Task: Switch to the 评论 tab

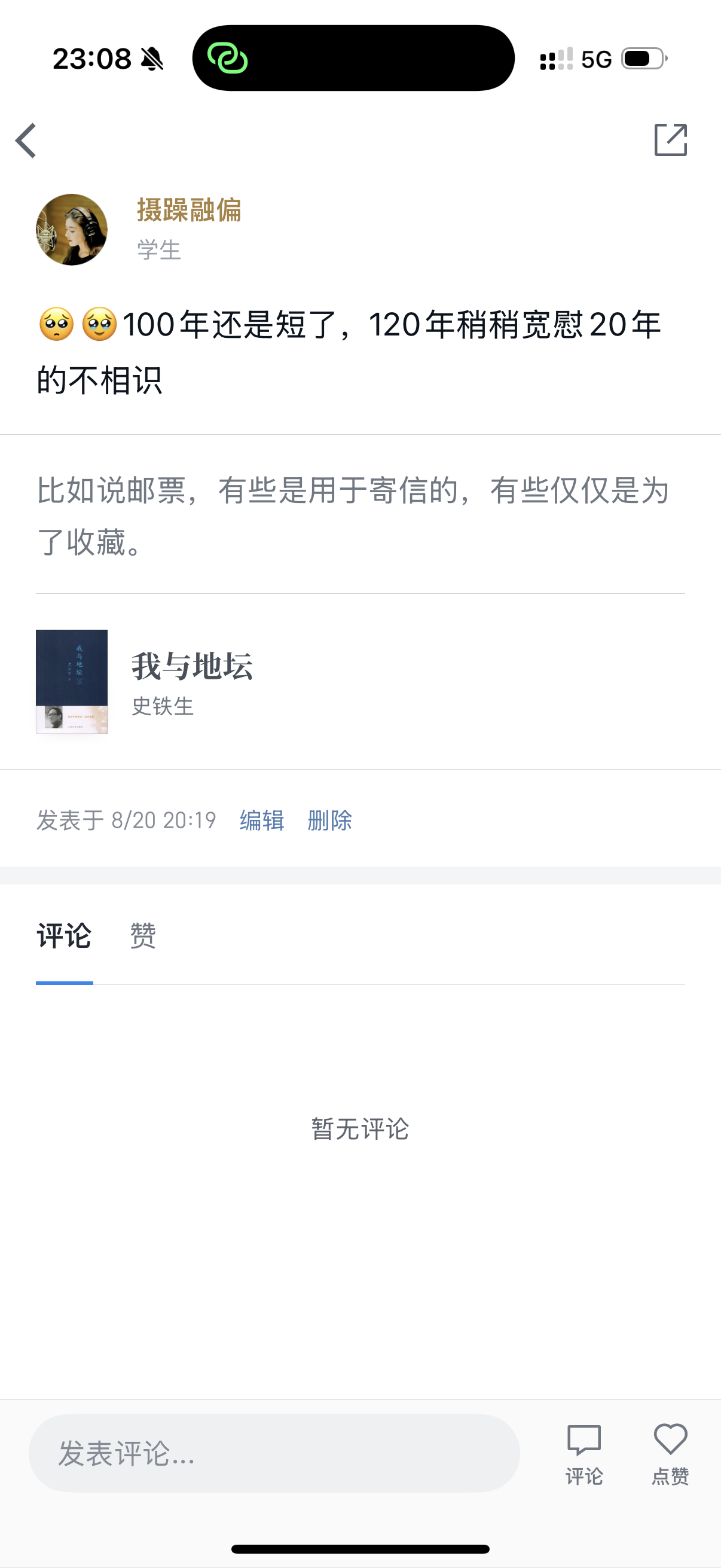Action: 64,936
